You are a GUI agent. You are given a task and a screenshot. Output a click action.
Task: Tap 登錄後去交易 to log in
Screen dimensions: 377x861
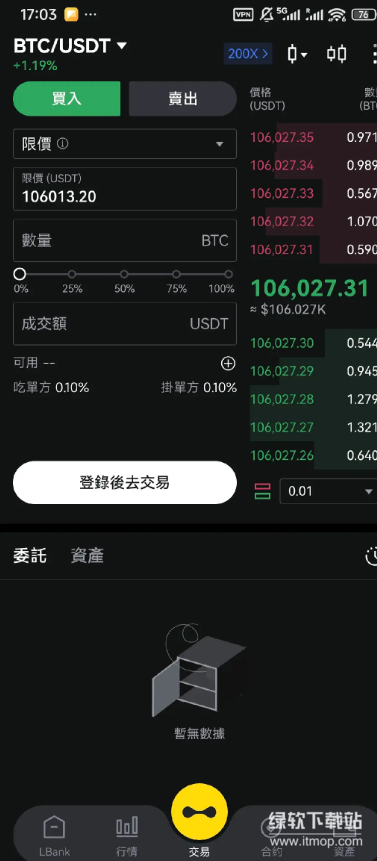[125, 483]
